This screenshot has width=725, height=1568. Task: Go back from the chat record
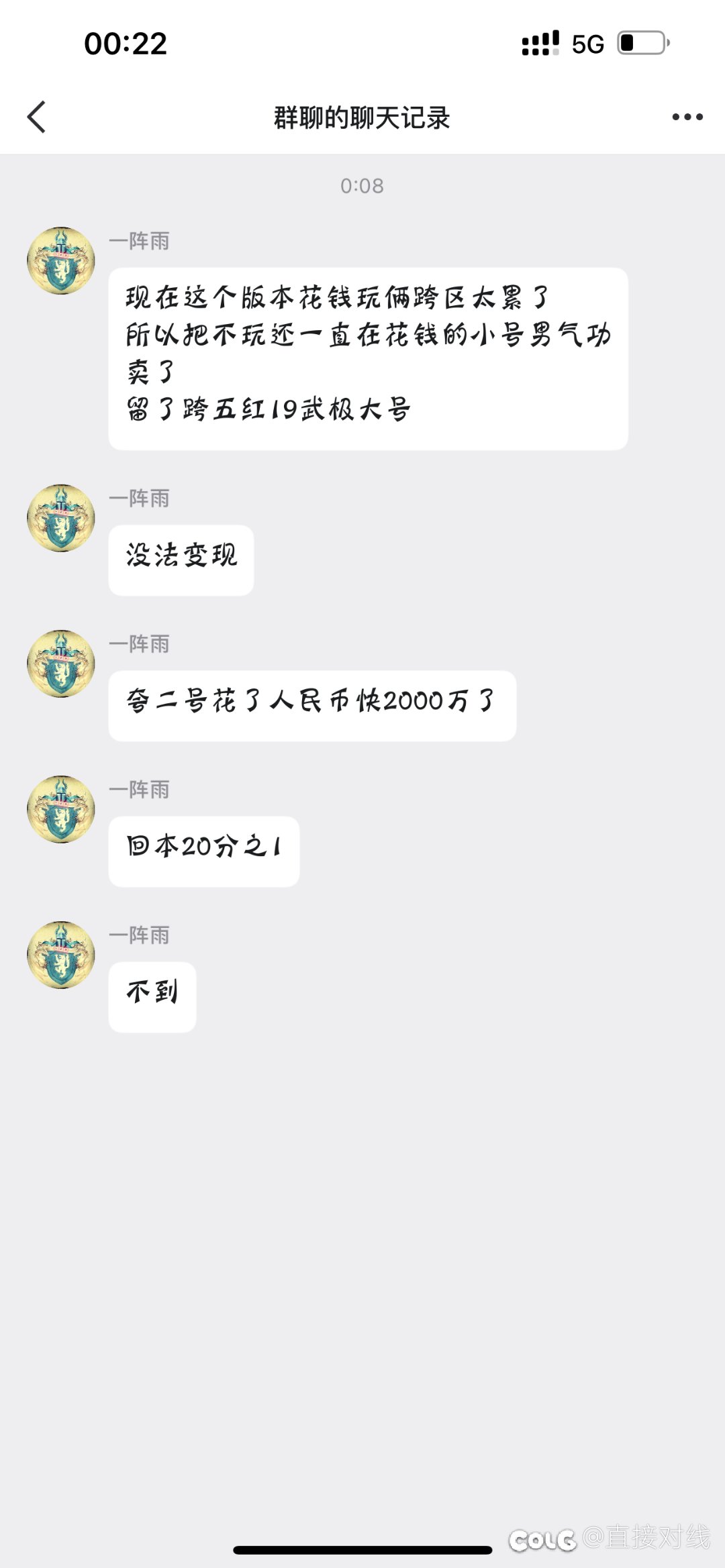(37, 117)
